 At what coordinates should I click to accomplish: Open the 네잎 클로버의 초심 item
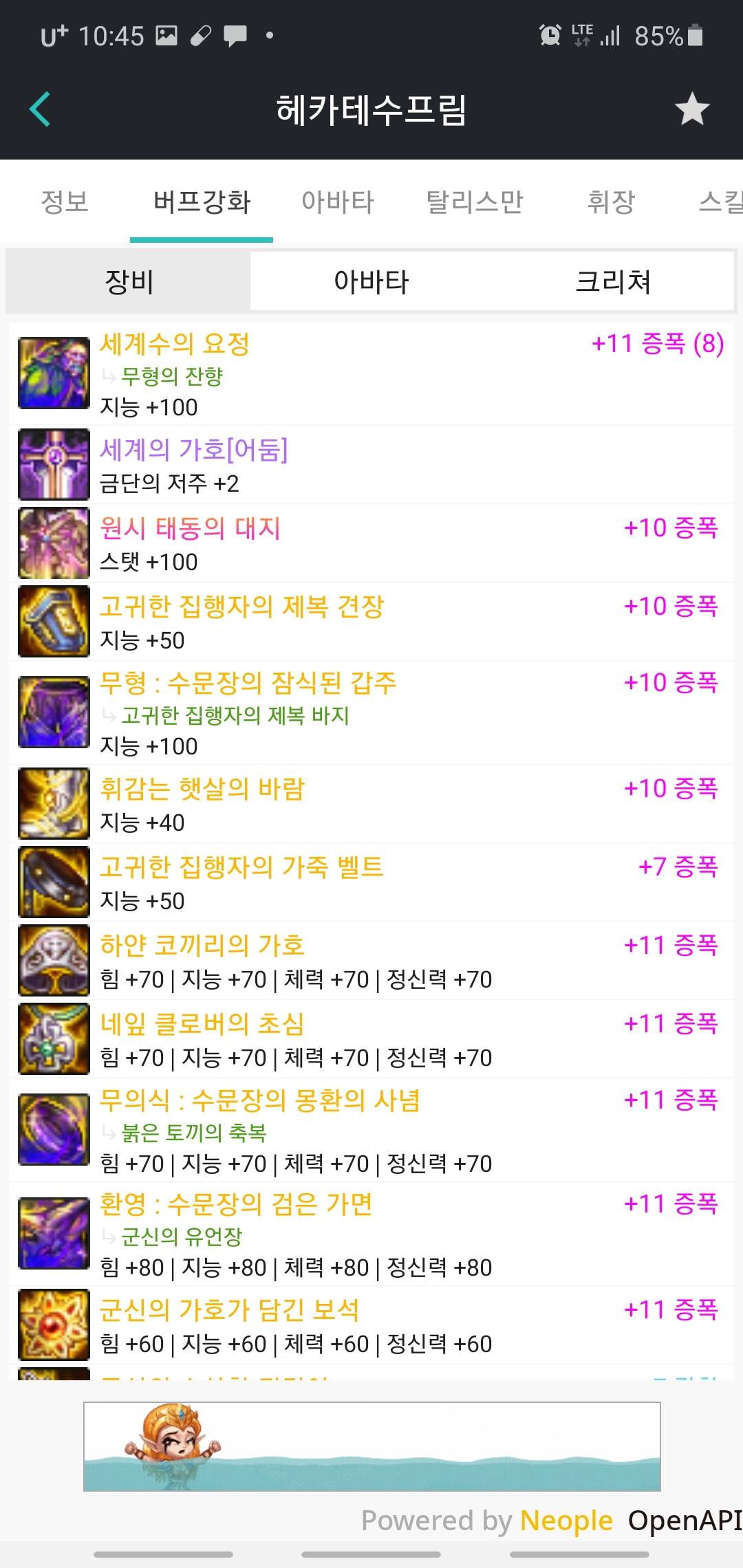pos(371,1039)
